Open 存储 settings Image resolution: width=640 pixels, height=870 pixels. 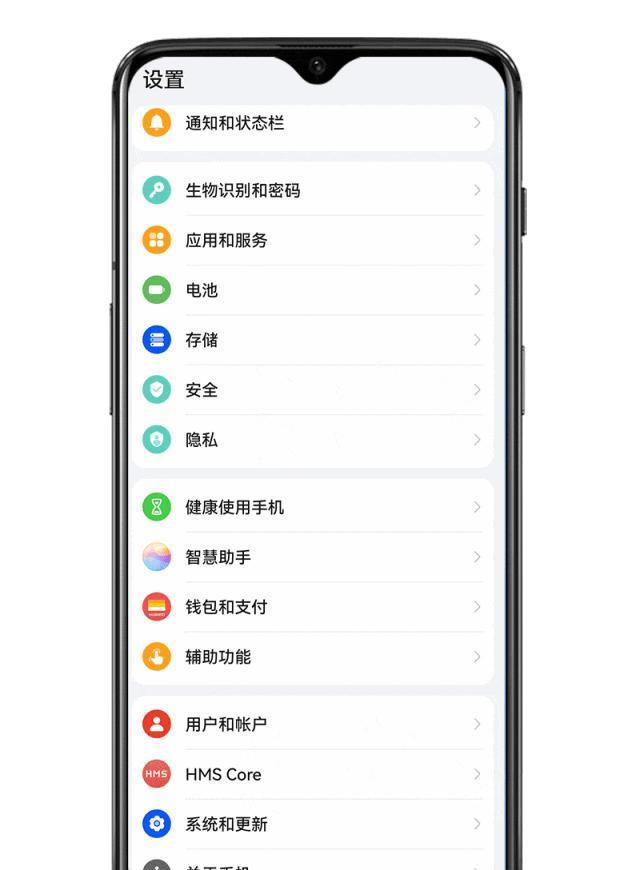(x=310, y=340)
